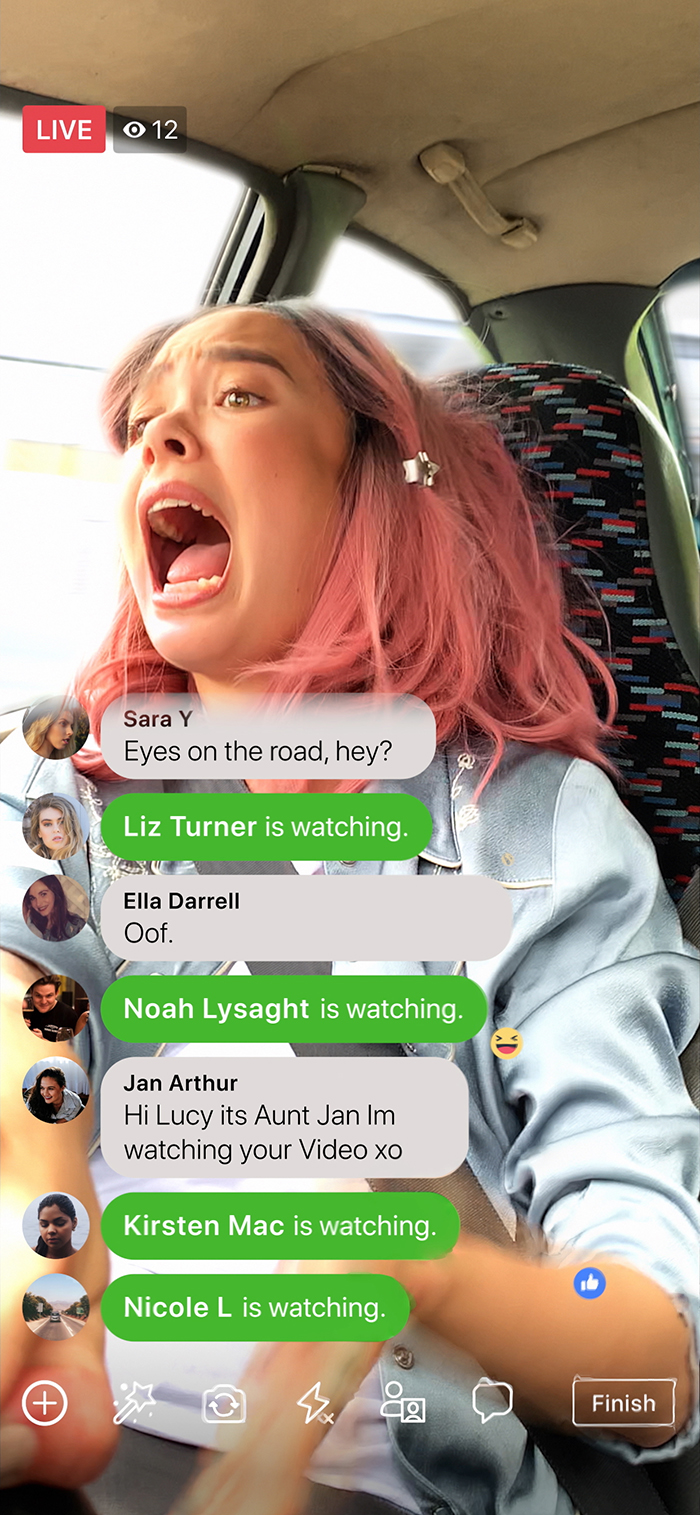
Task: Open the comments bubble icon
Action: [492, 1404]
